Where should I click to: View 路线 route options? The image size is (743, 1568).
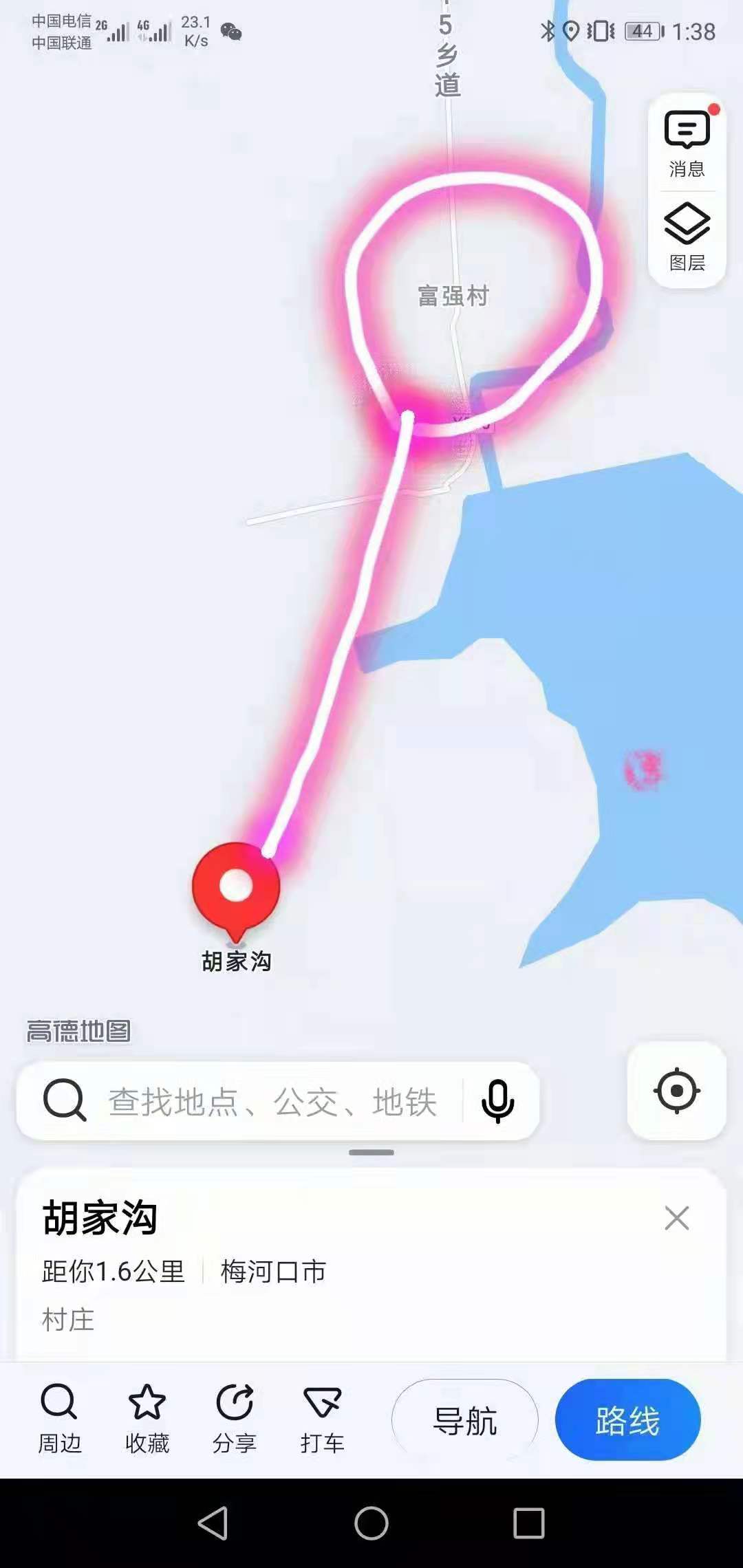click(x=628, y=1419)
